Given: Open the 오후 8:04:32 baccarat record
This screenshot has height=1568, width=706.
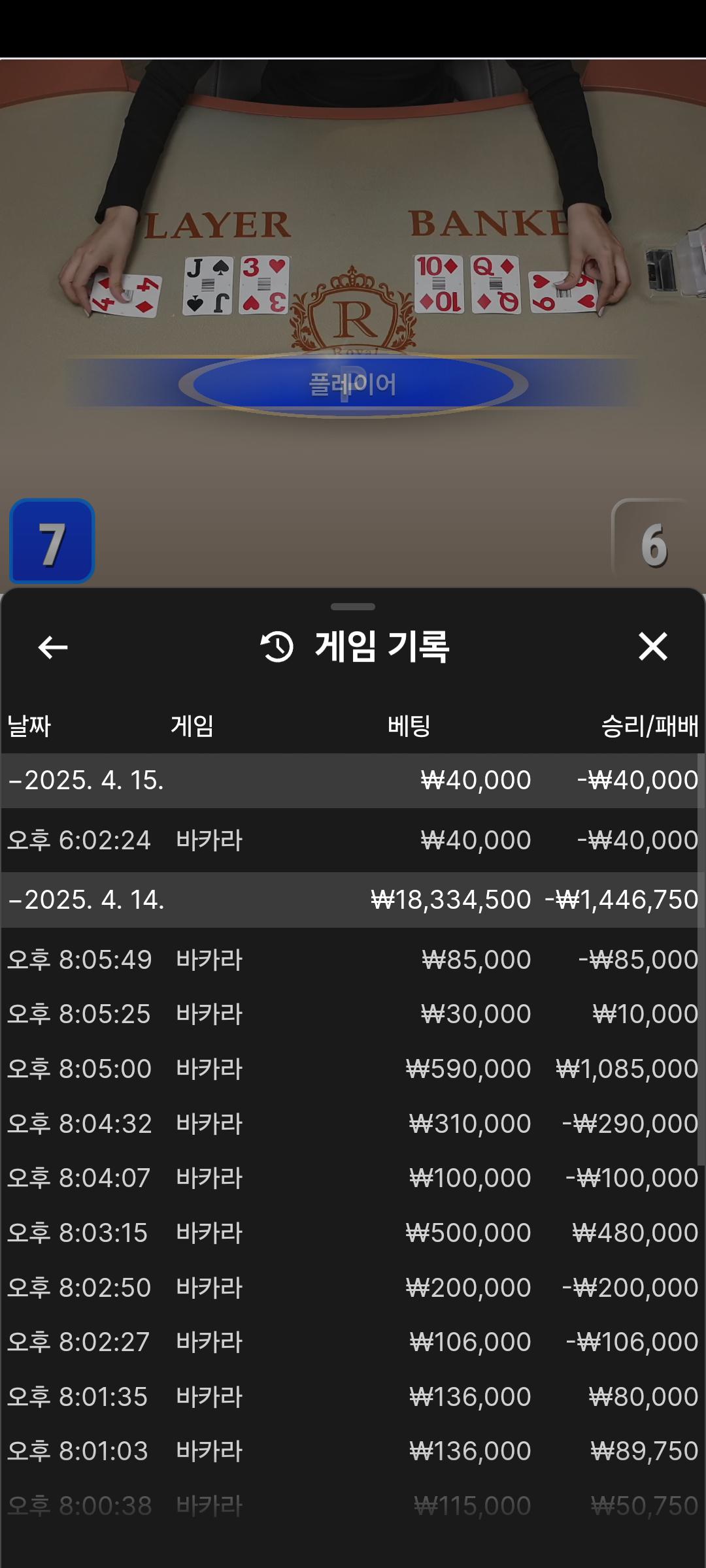Looking at the screenshot, I should coord(353,1124).
